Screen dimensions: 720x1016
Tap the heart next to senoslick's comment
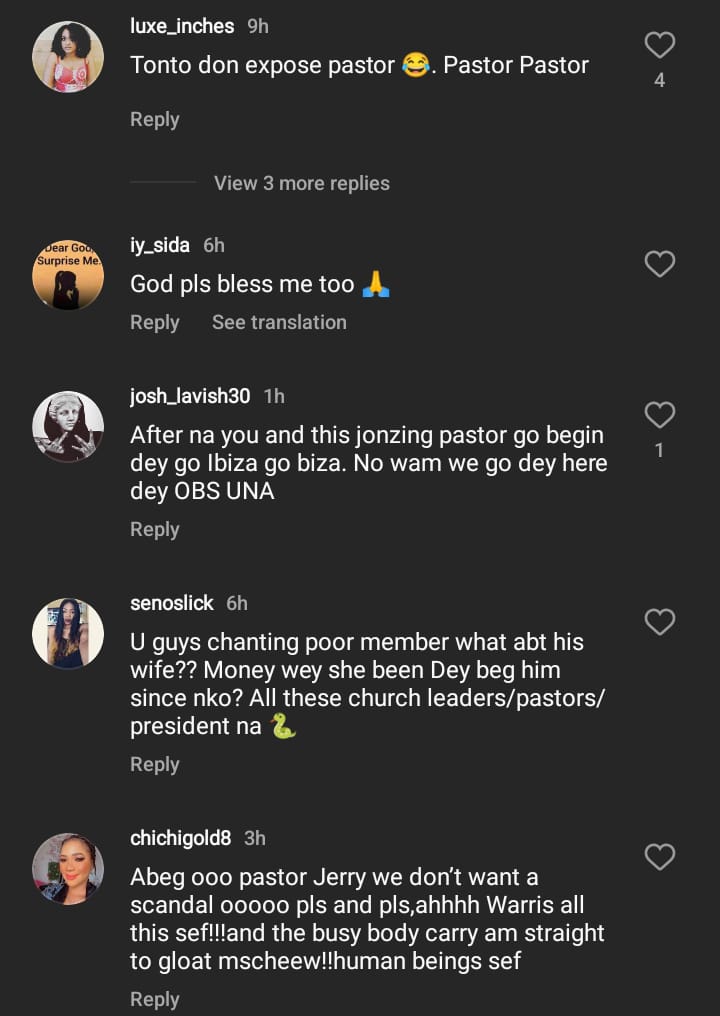point(659,622)
